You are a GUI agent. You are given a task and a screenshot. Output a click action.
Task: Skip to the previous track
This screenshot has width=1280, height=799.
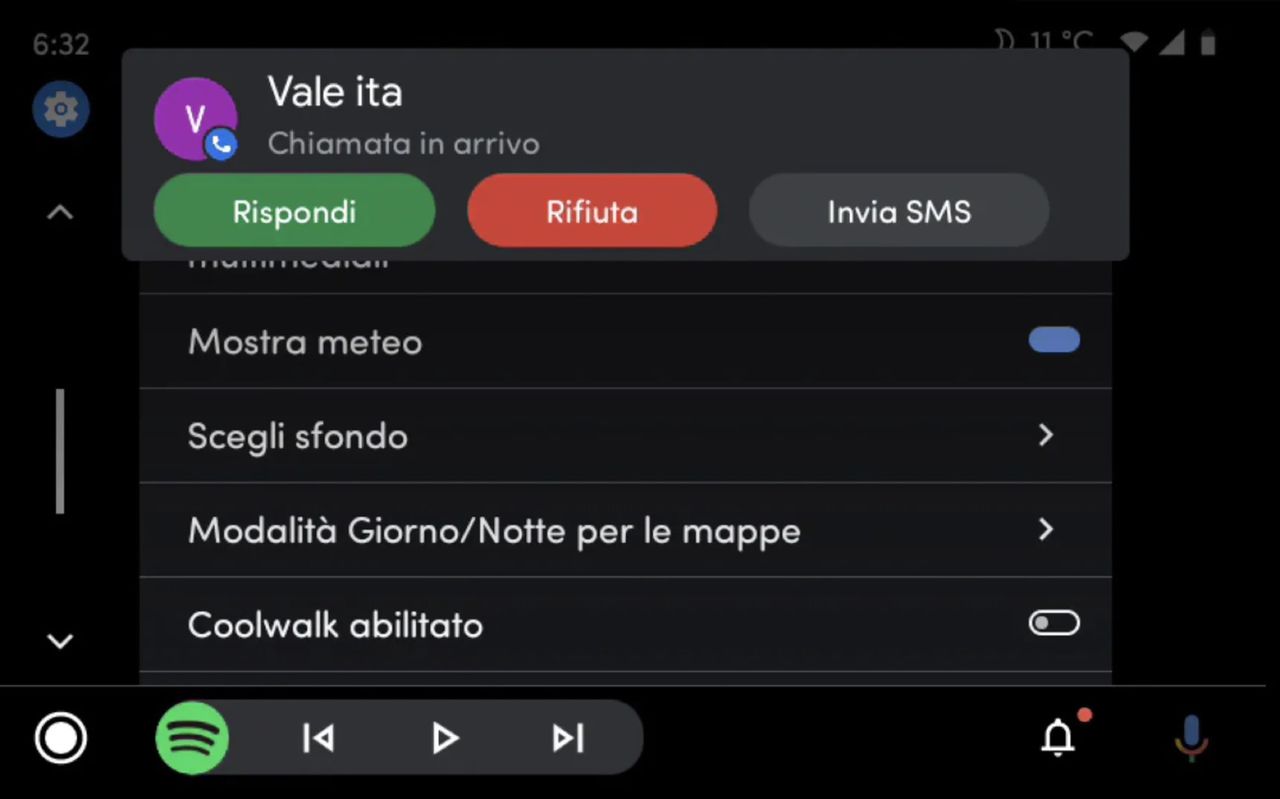(x=318, y=738)
